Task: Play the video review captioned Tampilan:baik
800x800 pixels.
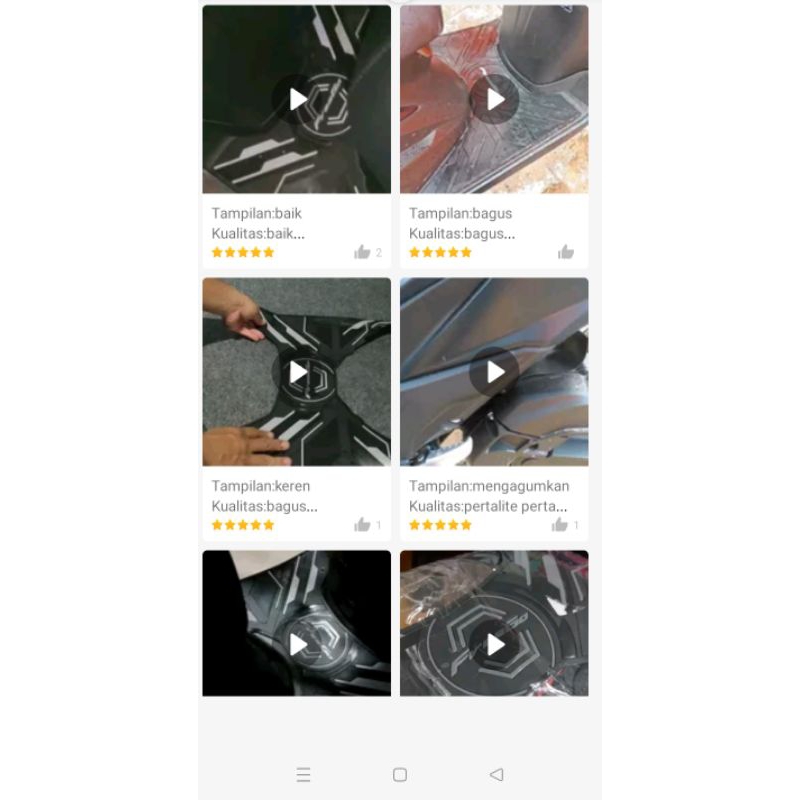Action: 297,99
